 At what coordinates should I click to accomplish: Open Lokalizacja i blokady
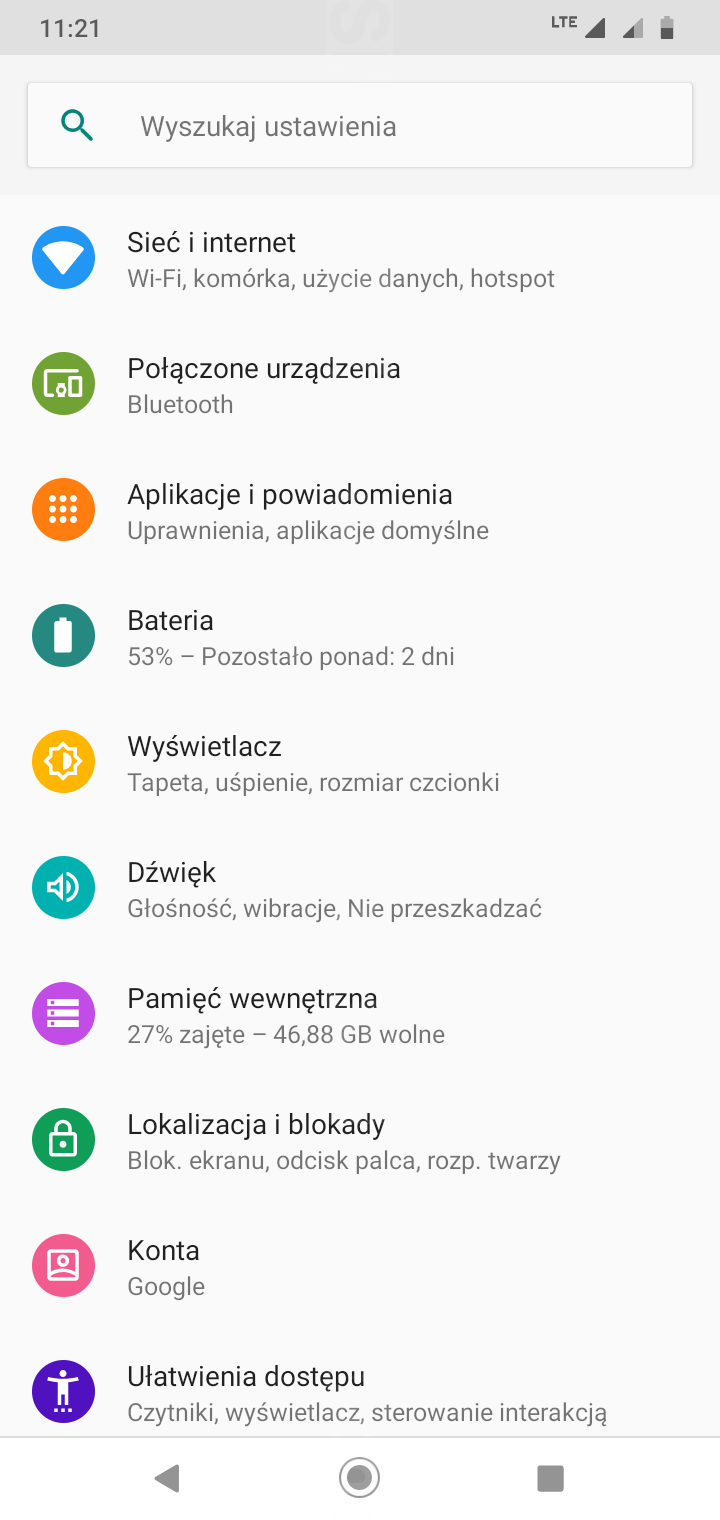(x=360, y=1140)
